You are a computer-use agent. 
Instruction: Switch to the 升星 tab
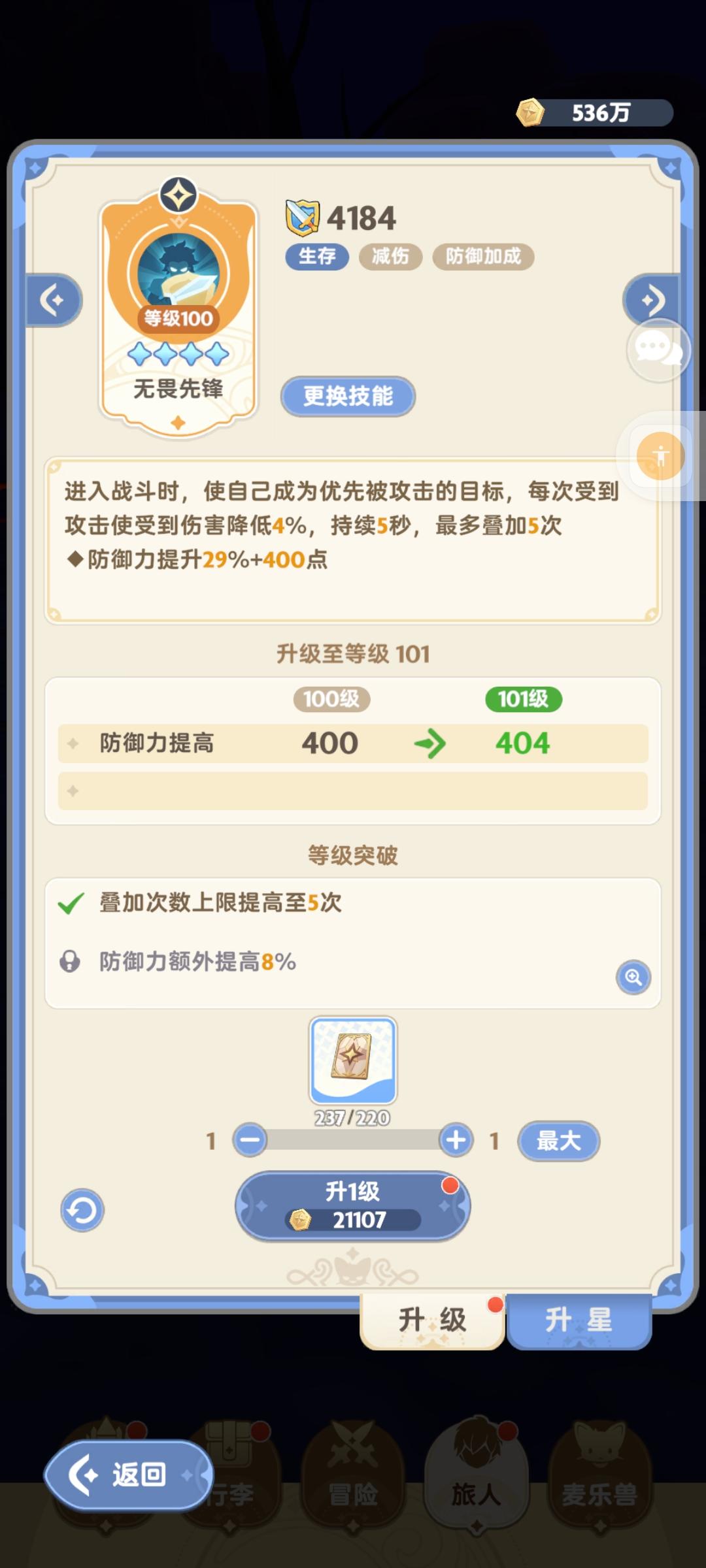(578, 1320)
